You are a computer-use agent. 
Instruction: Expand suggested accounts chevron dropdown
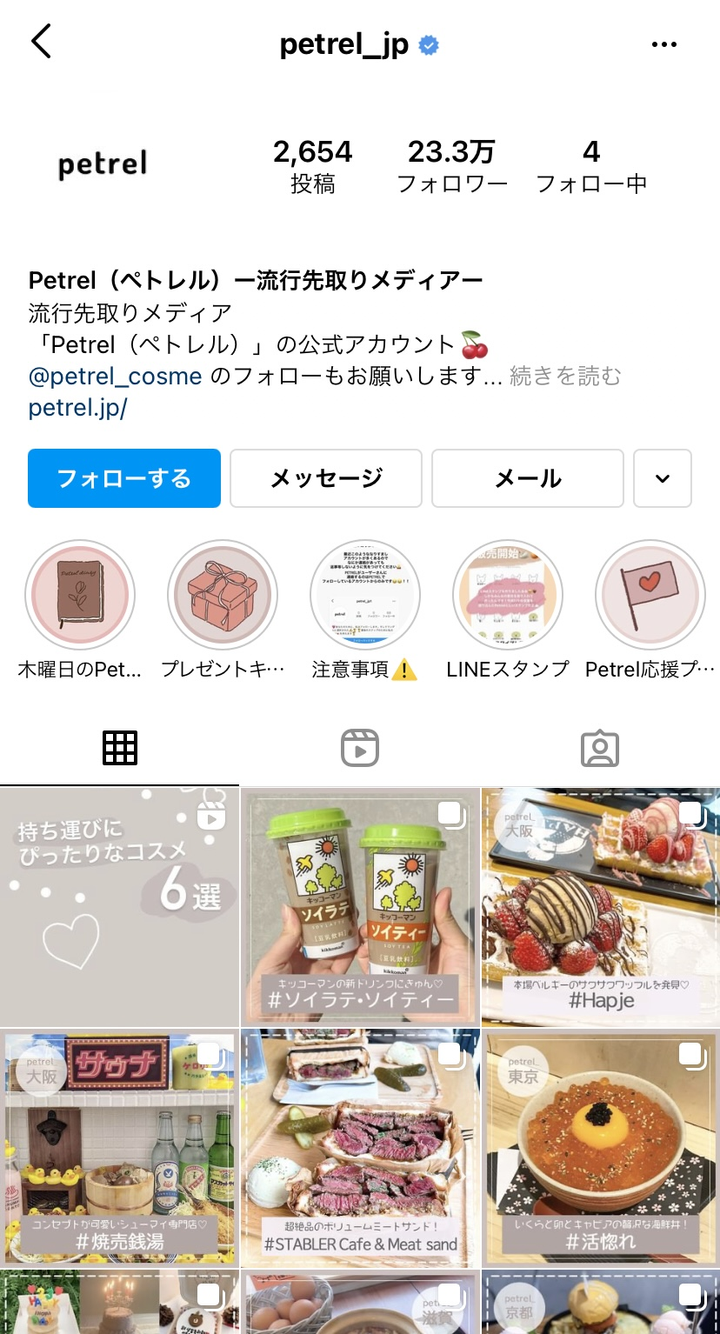coord(662,478)
